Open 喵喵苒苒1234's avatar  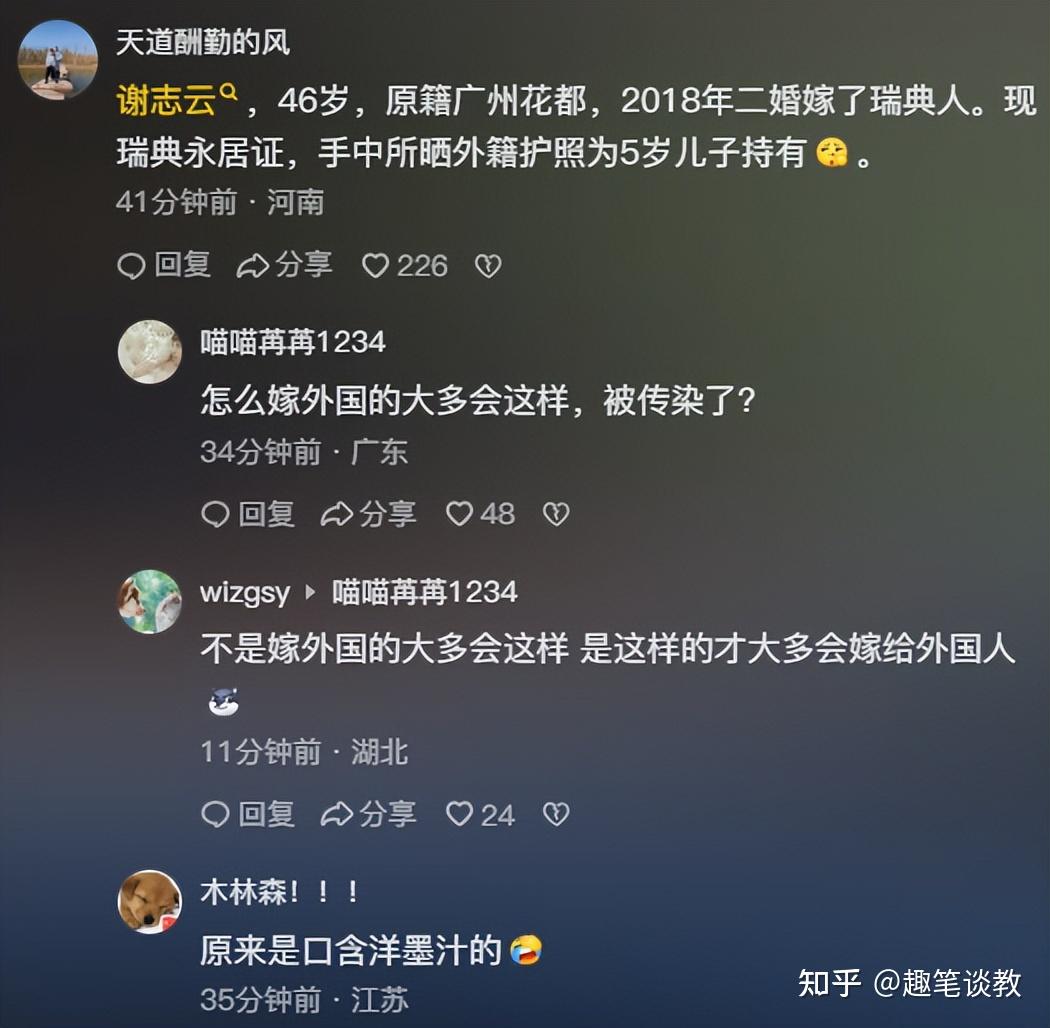[150, 352]
